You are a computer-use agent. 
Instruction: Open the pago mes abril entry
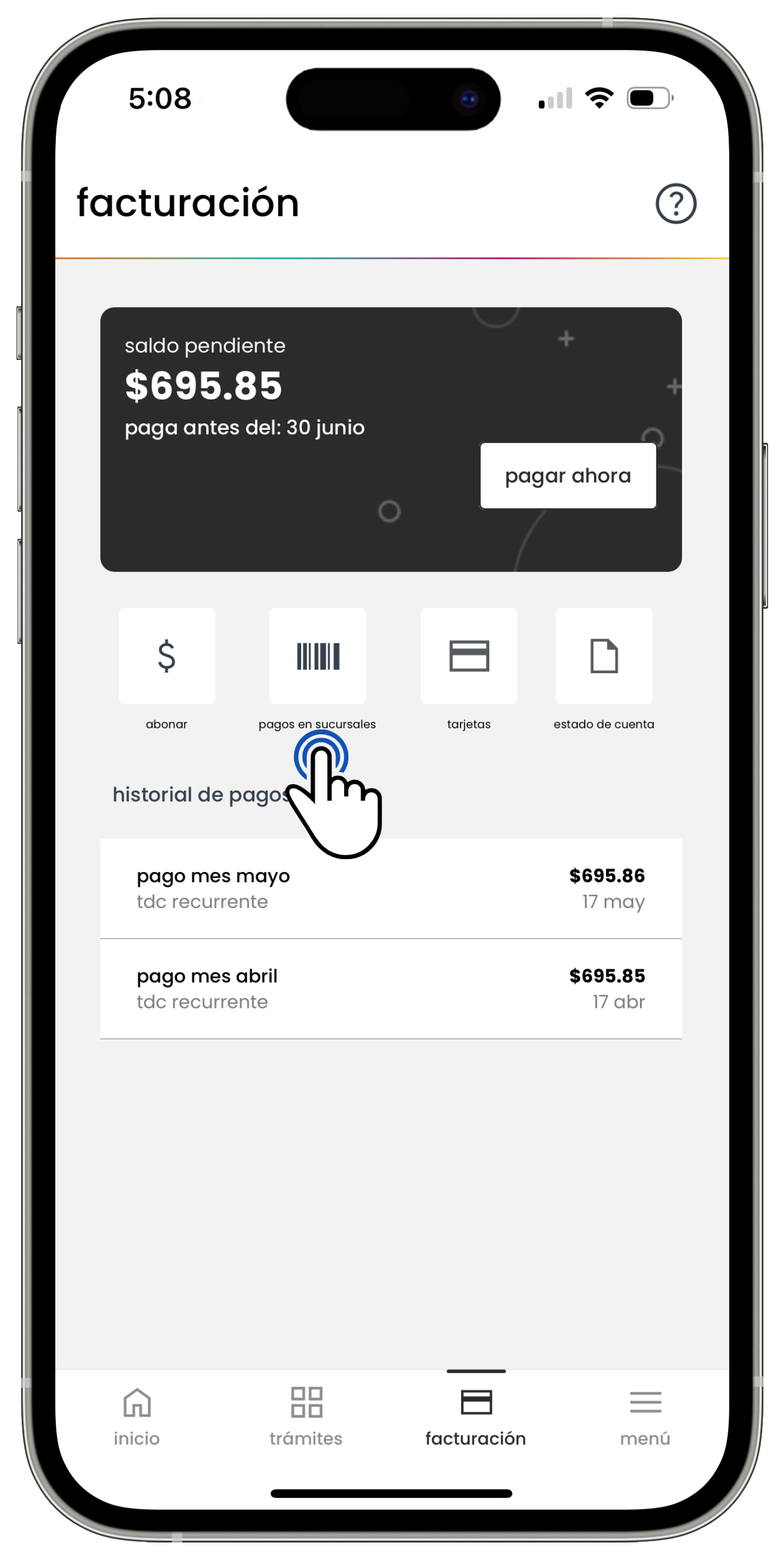(x=390, y=989)
